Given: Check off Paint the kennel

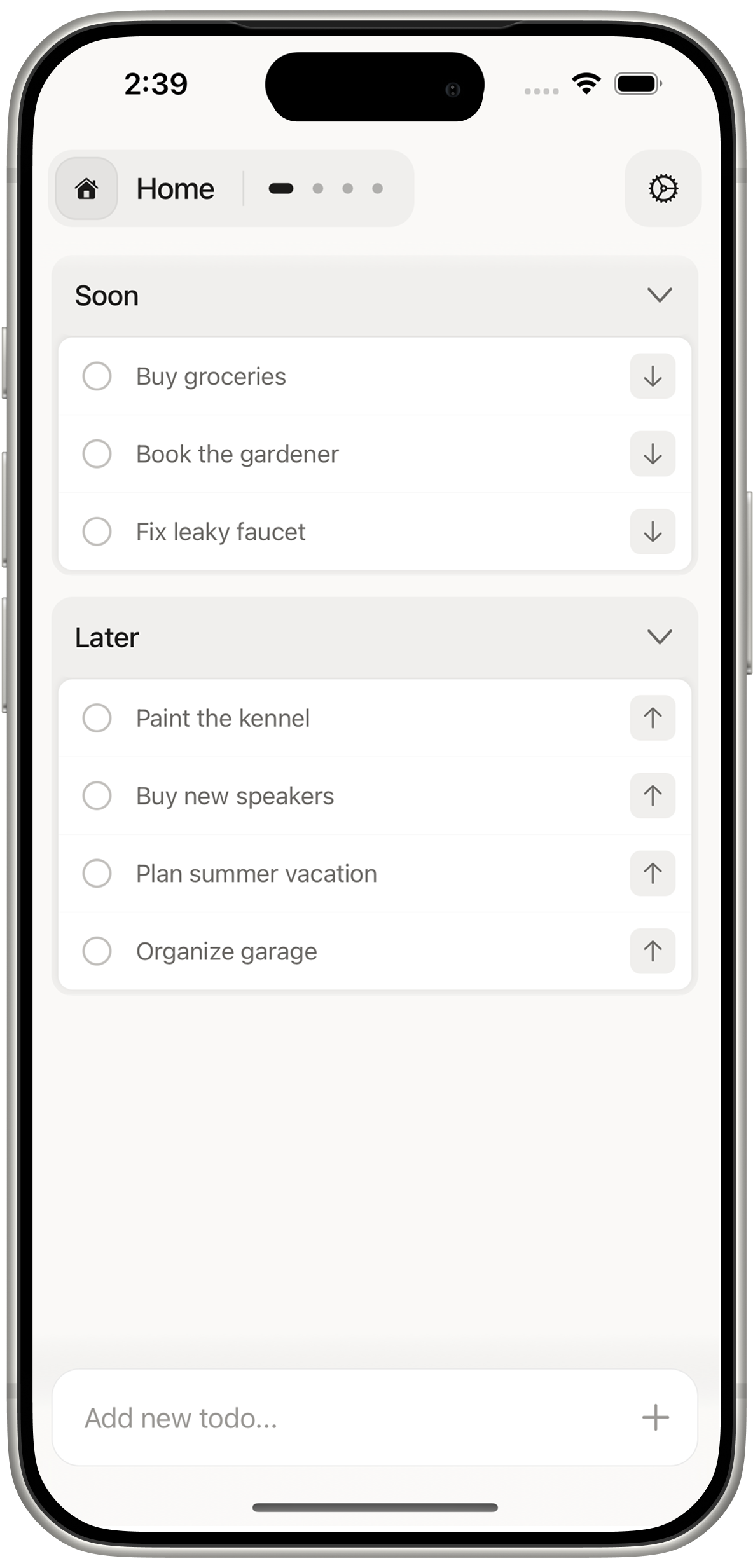Looking at the screenshot, I should coord(97,719).
